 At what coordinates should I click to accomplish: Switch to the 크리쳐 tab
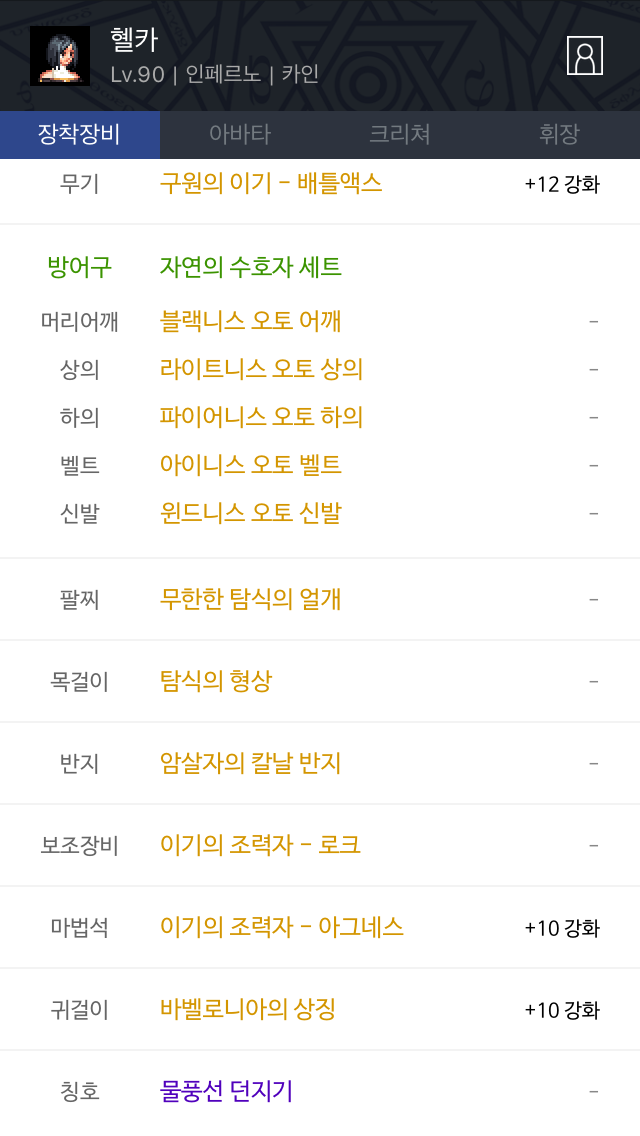pos(400,134)
